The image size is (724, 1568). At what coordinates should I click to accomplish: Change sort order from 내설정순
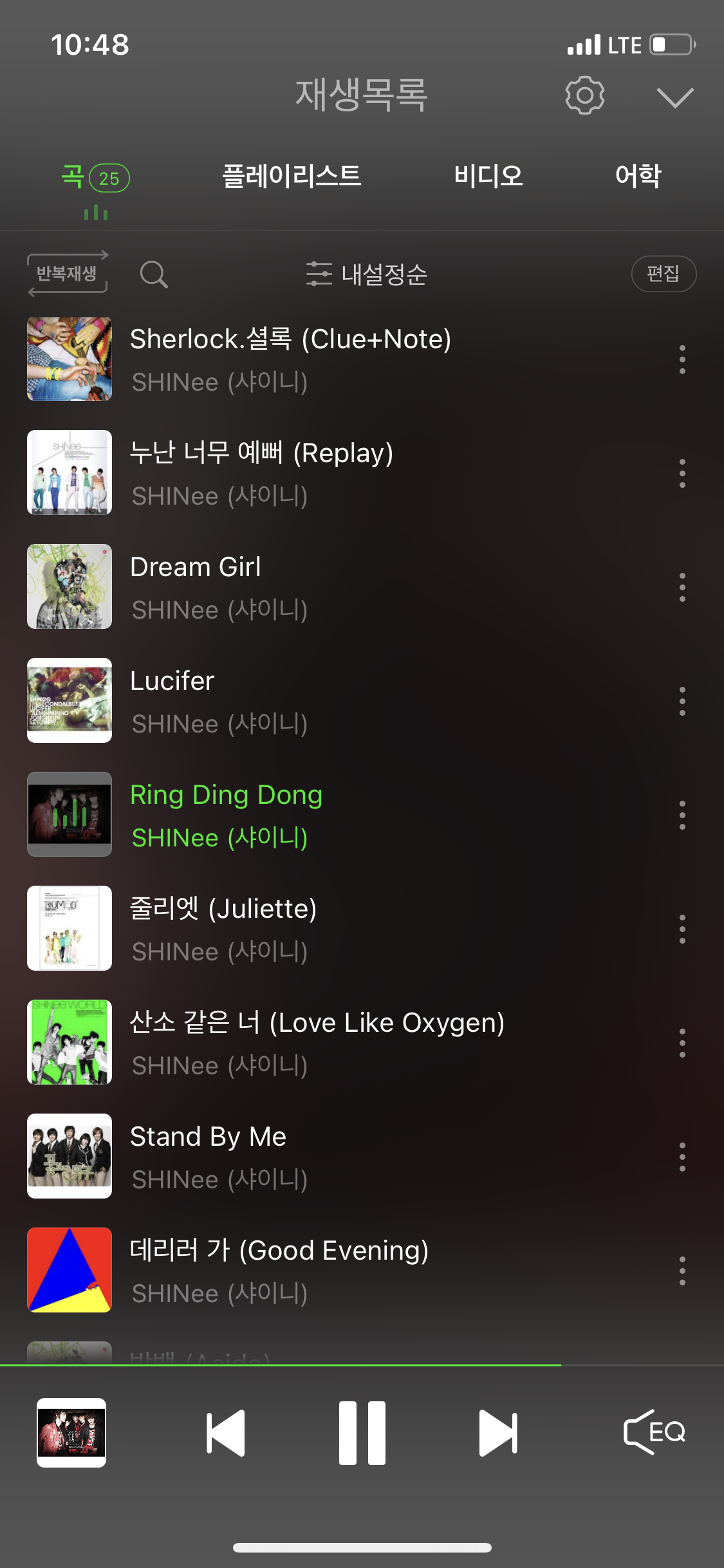click(366, 274)
